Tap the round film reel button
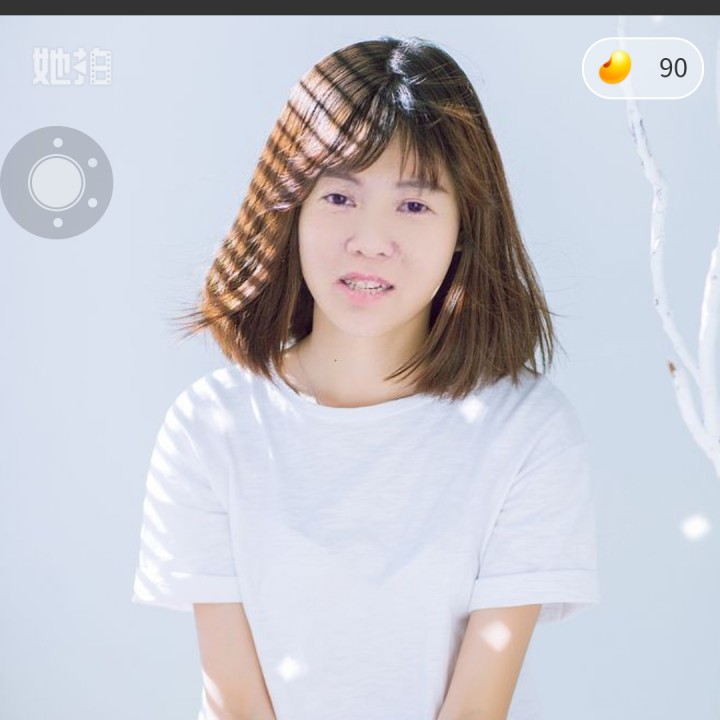Viewport: 720px width, 720px height. pos(57,182)
